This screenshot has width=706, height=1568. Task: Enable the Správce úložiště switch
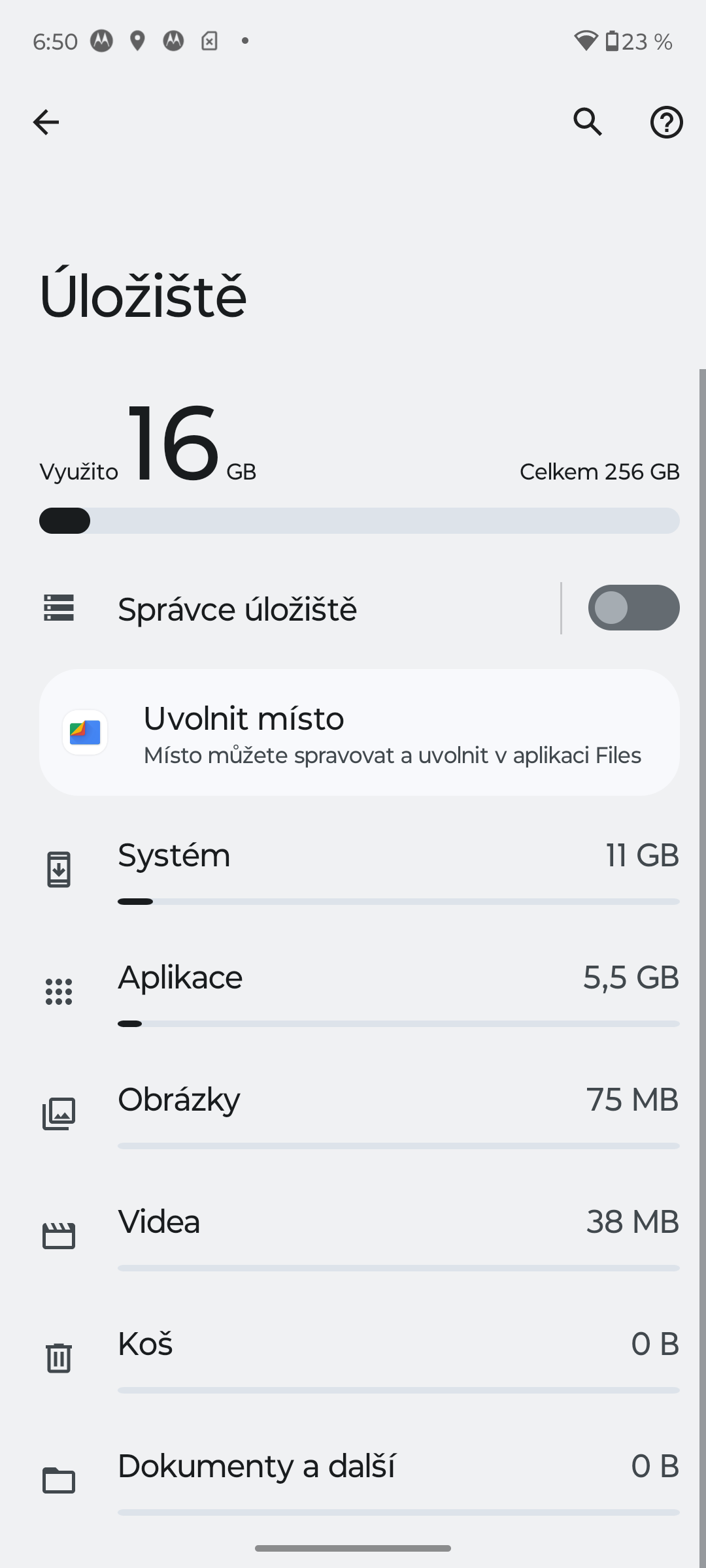pos(633,608)
